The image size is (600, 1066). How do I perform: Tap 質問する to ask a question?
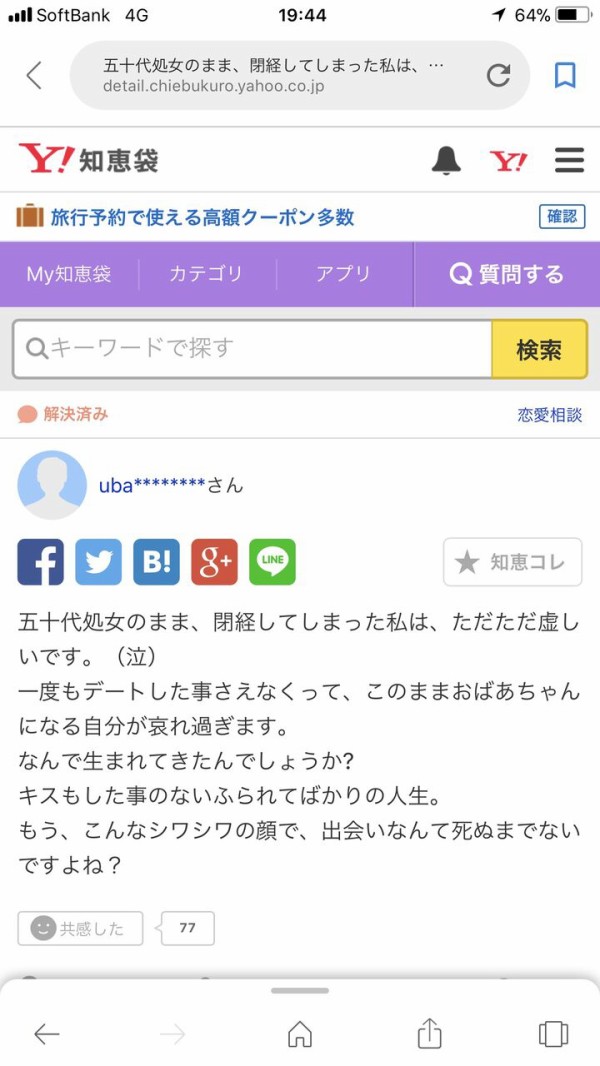(x=506, y=274)
